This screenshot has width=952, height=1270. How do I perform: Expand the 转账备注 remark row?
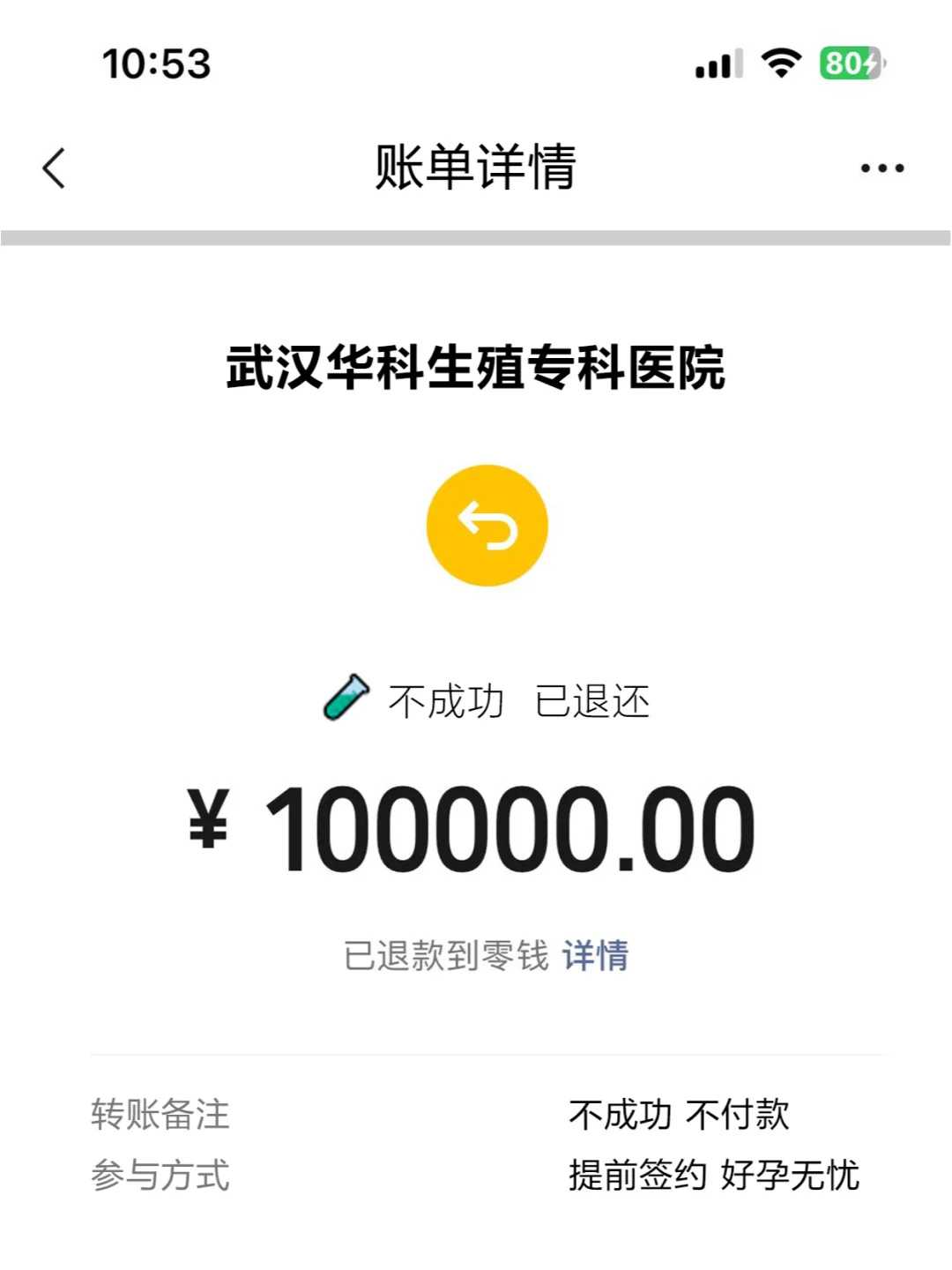(159, 1115)
